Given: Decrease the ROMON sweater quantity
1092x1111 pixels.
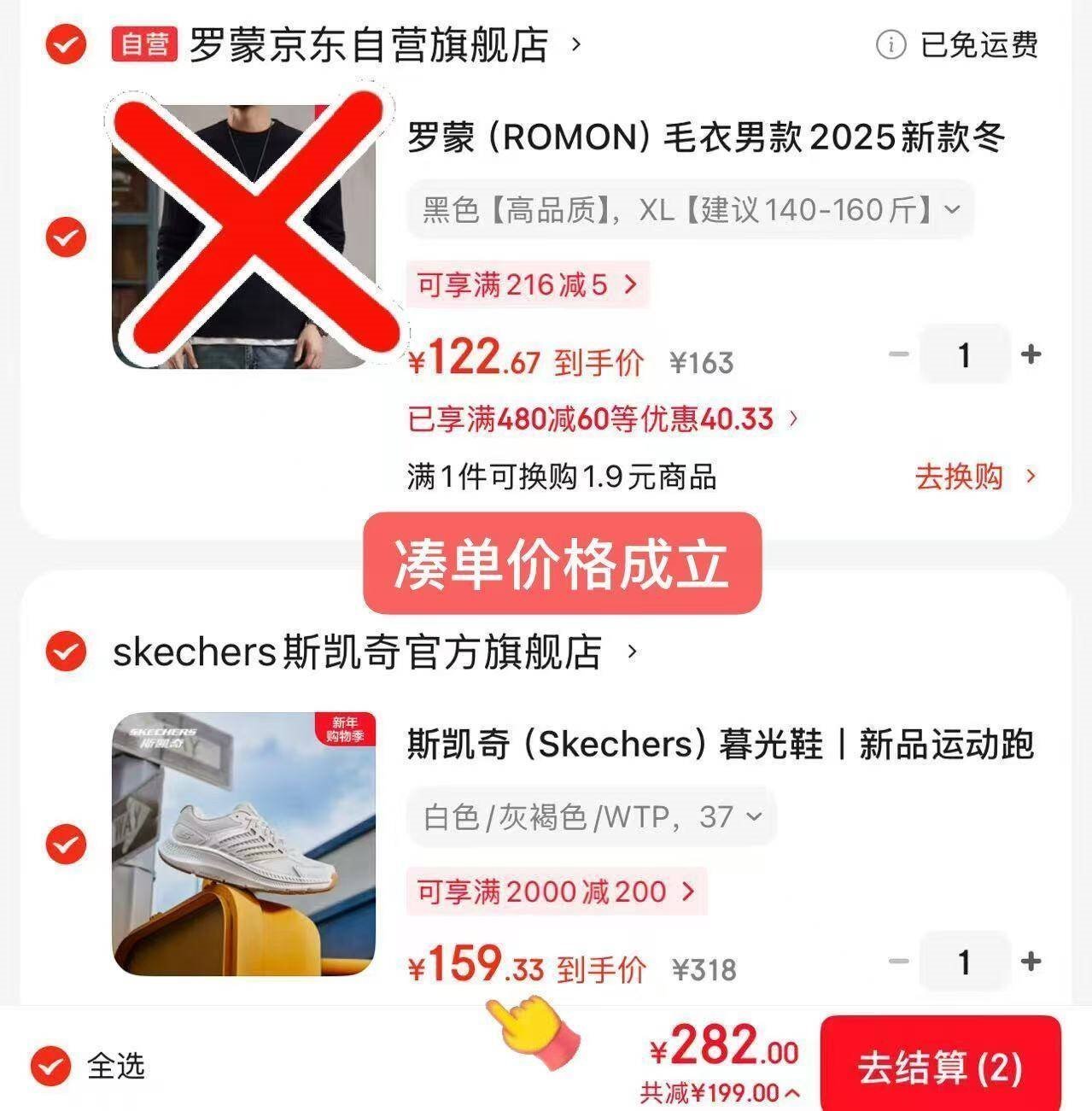Looking at the screenshot, I should pos(898,354).
